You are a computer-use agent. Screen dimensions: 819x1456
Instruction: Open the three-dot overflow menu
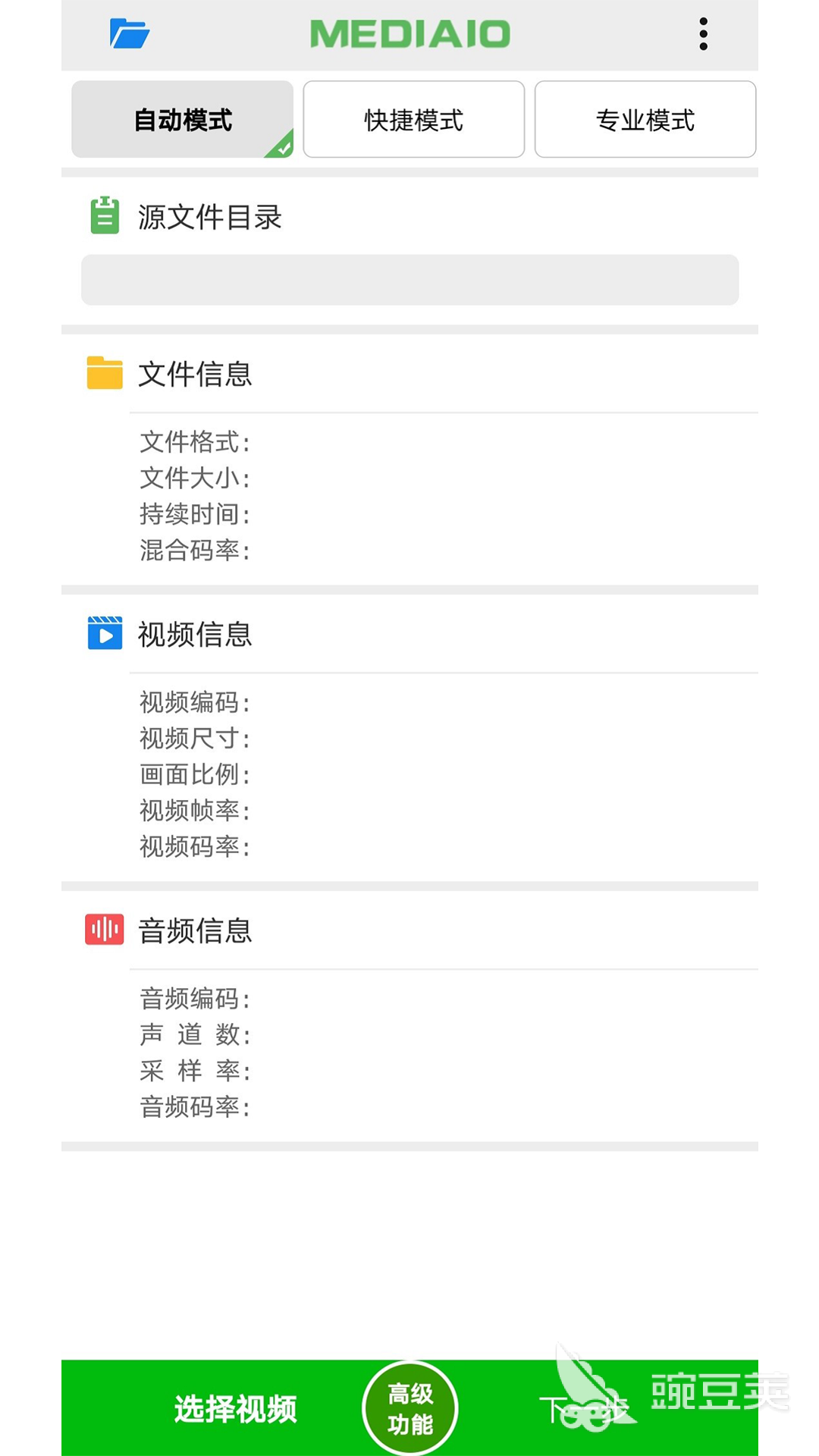[x=703, y=34]
